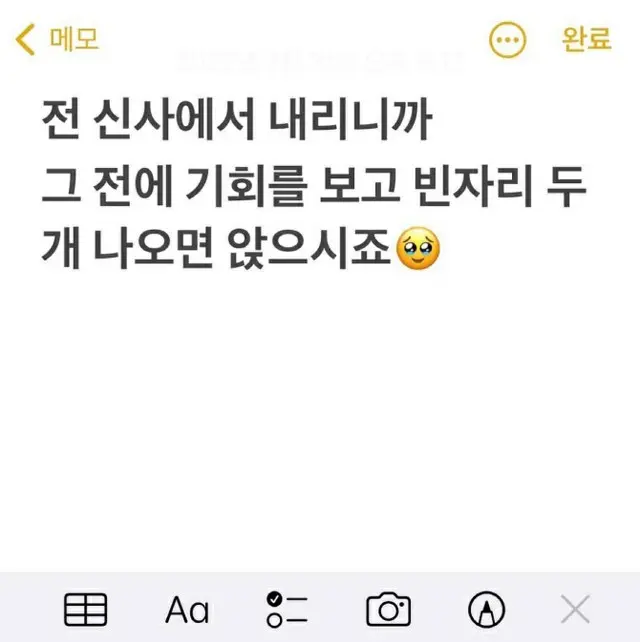Open the camera attachment options

click(x=388, y=608)
